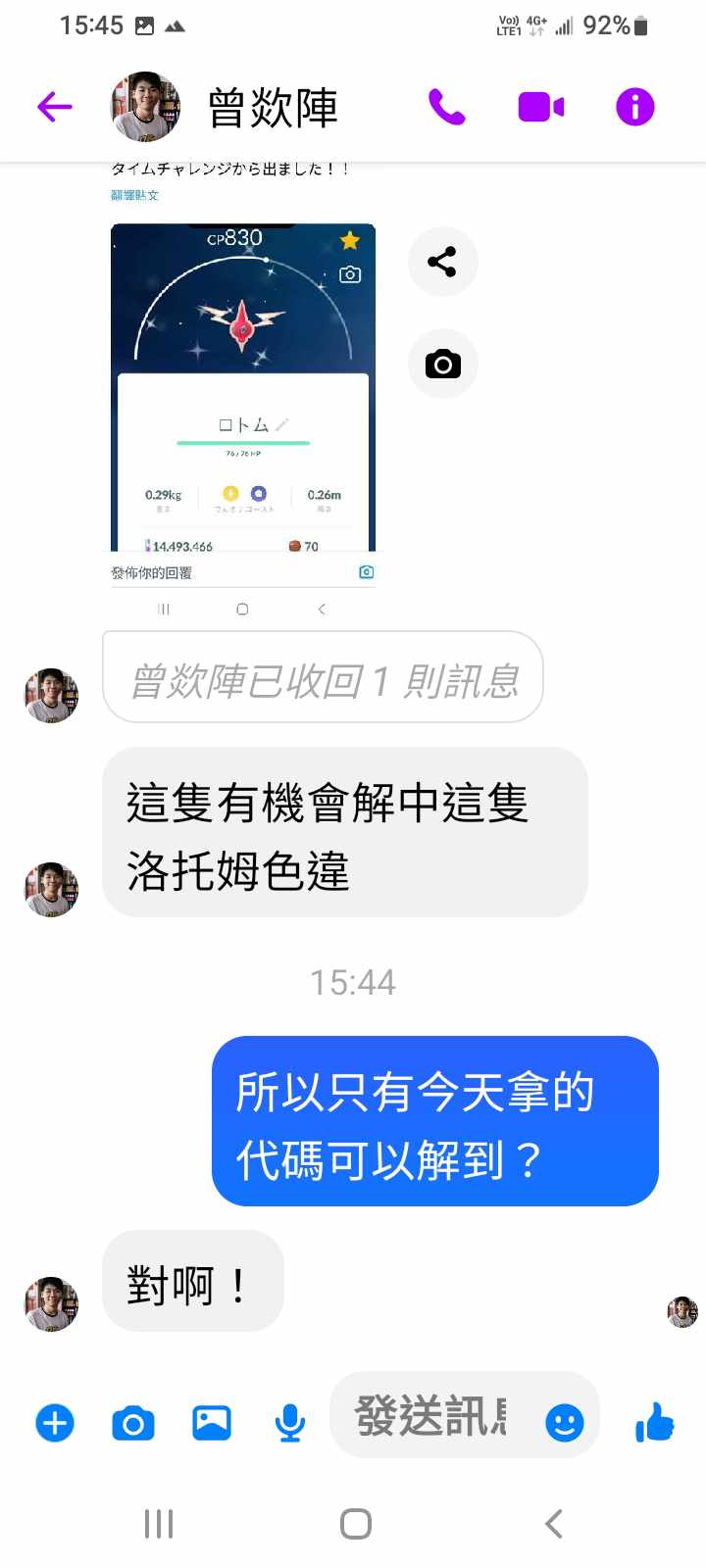This screenshot has height=1568, width=706.
Task: Open conversation info details
Action: coord(634,107)
